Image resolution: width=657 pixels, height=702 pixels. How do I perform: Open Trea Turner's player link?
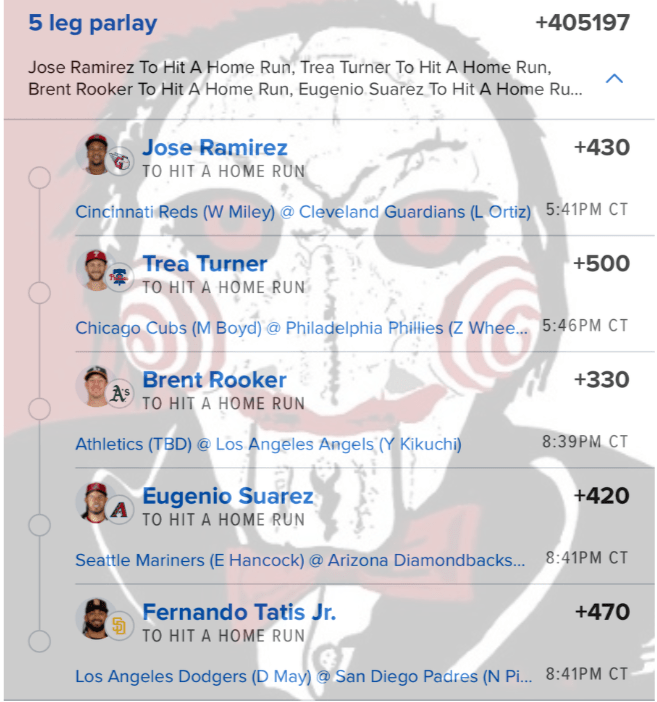(204, 264)
